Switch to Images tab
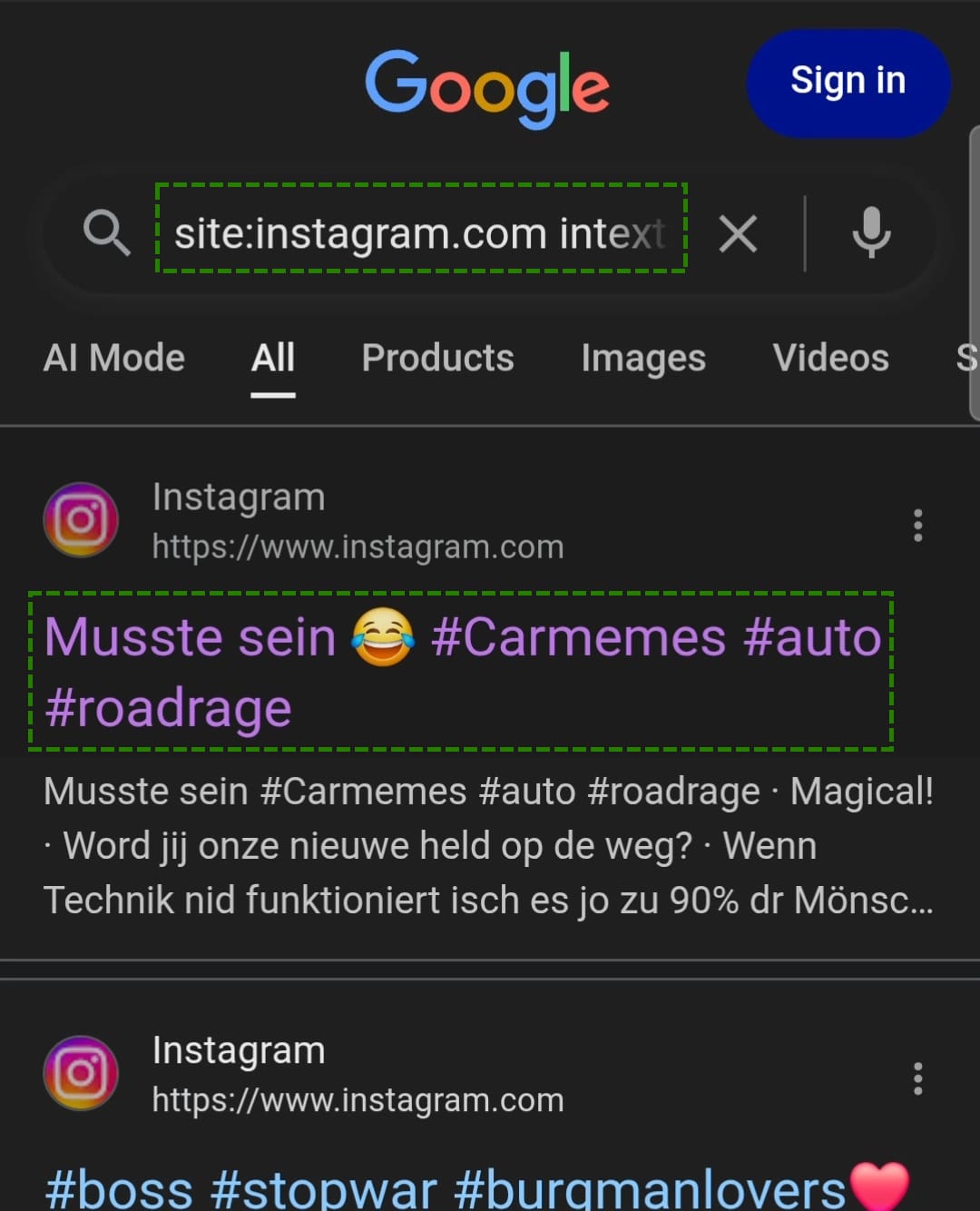This screenshot has width=980, height=1211. click(643, 358)
